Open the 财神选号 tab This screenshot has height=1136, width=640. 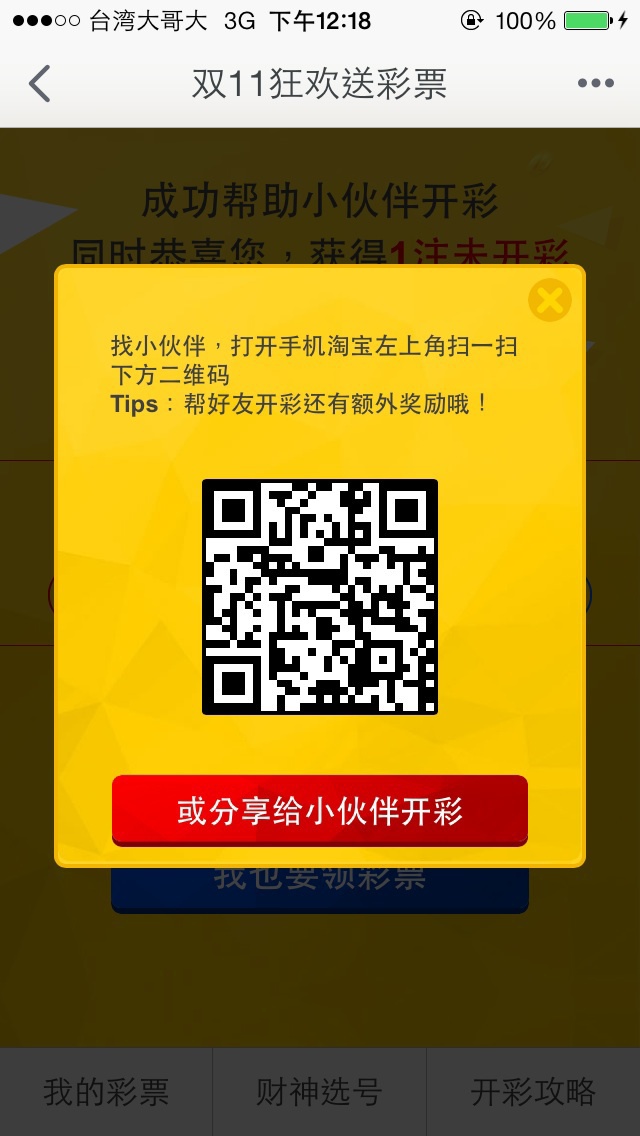tap(320, 1092)
